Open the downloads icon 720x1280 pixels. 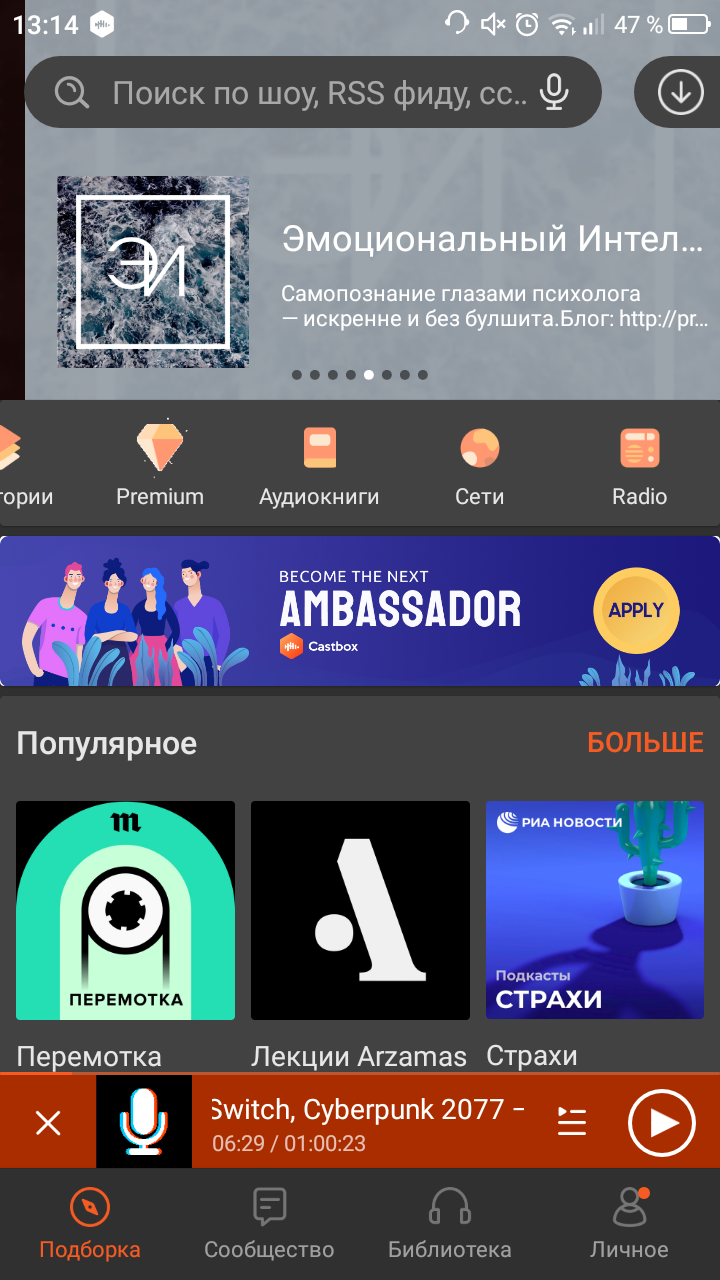point(680,92)
